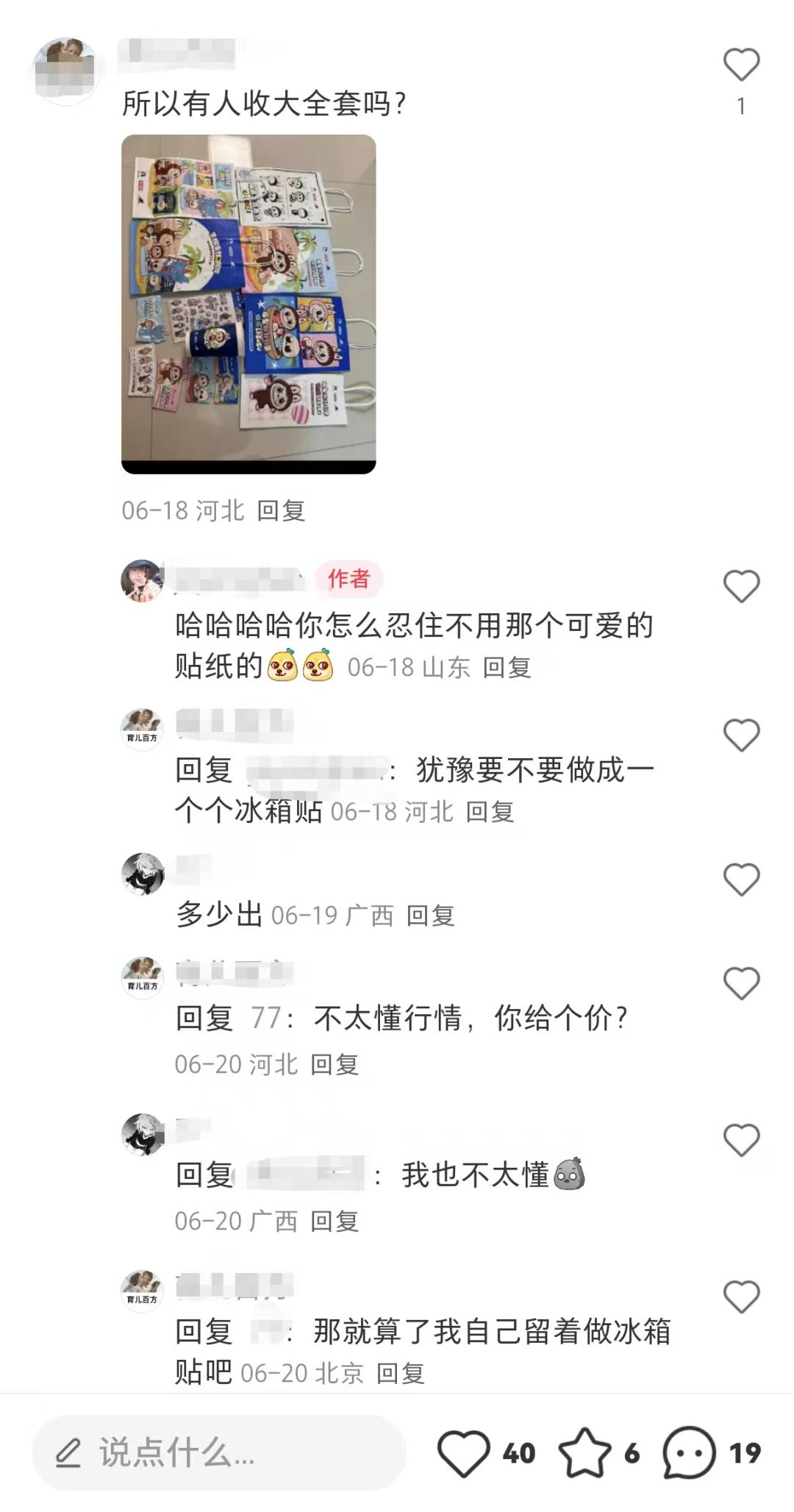This screenshot has height=1512, width=794.
Task: Like the comment asking 所以有人收大全套吗
Action: 741,65
